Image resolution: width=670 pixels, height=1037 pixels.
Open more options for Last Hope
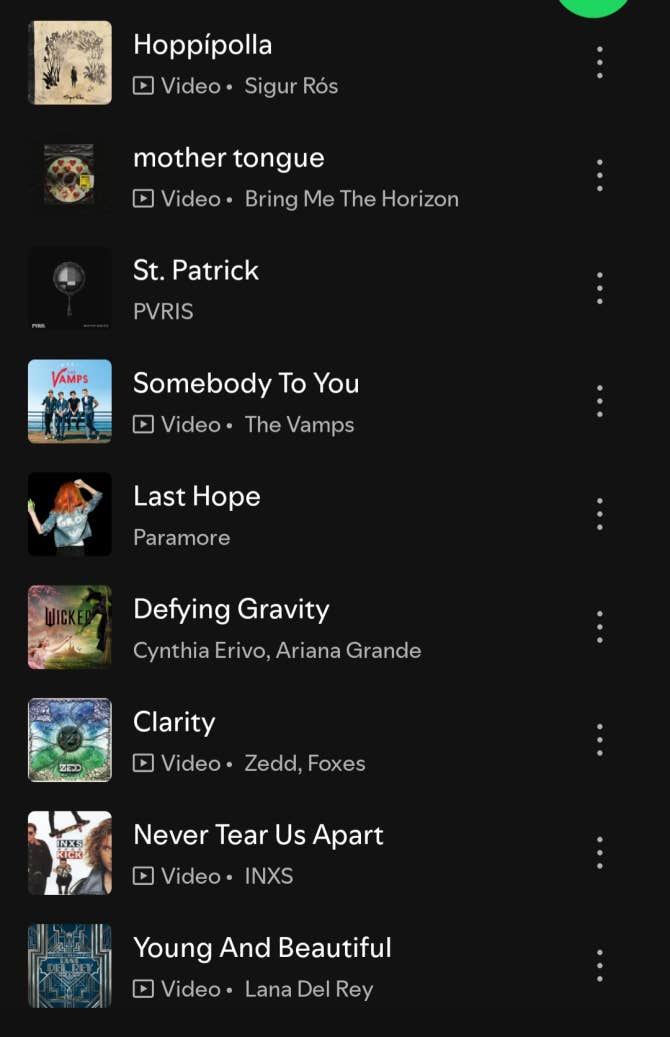(600, 514)
